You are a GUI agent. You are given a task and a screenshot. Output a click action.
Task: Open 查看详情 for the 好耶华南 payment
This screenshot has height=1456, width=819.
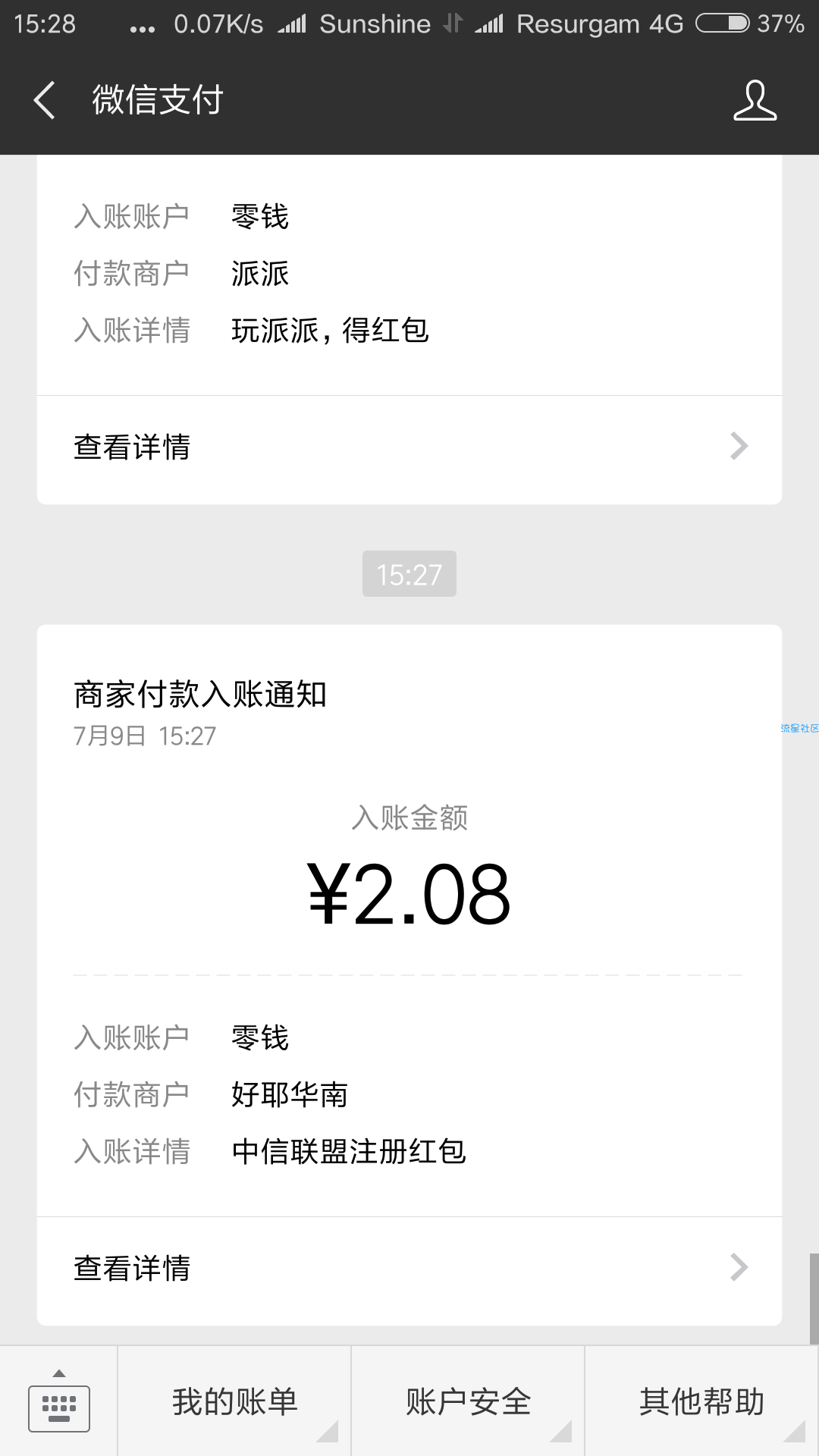[409, 1269]
